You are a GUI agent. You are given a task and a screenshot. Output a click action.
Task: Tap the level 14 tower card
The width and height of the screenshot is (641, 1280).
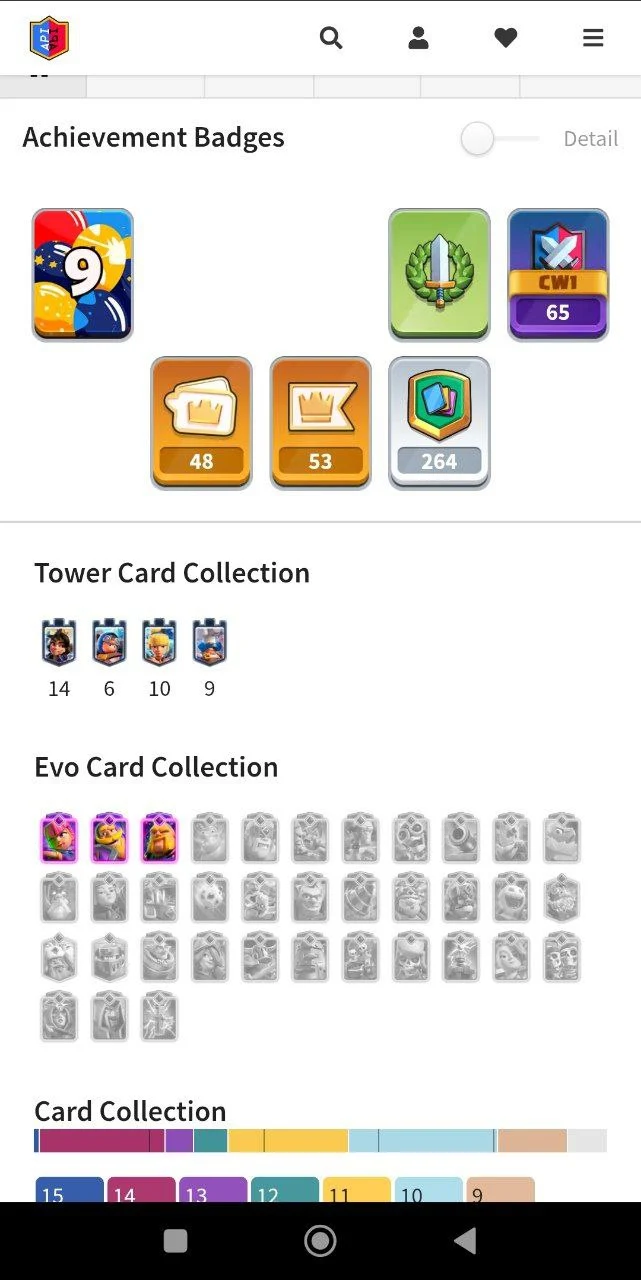[59, 644]
